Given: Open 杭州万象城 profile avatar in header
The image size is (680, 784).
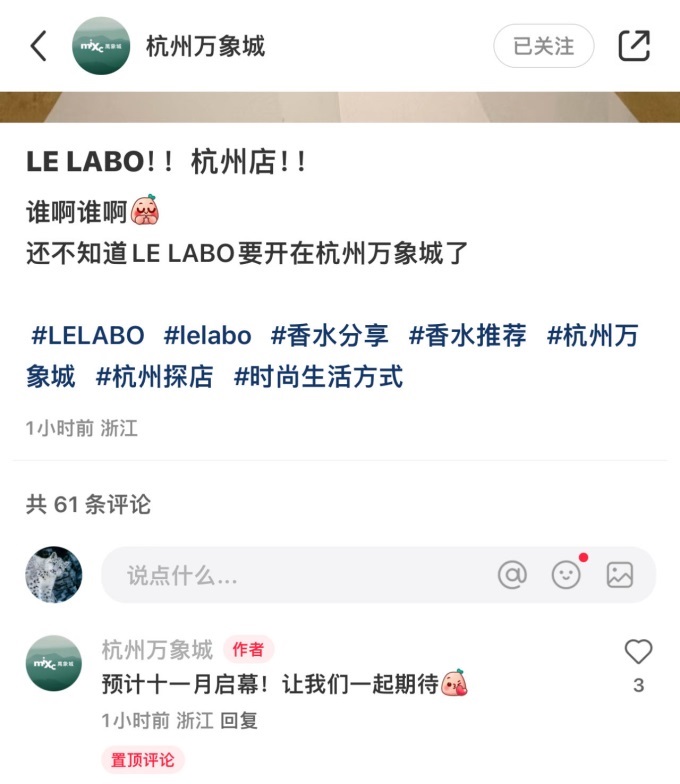Looking at the screenshot, I should coord(102,46).
